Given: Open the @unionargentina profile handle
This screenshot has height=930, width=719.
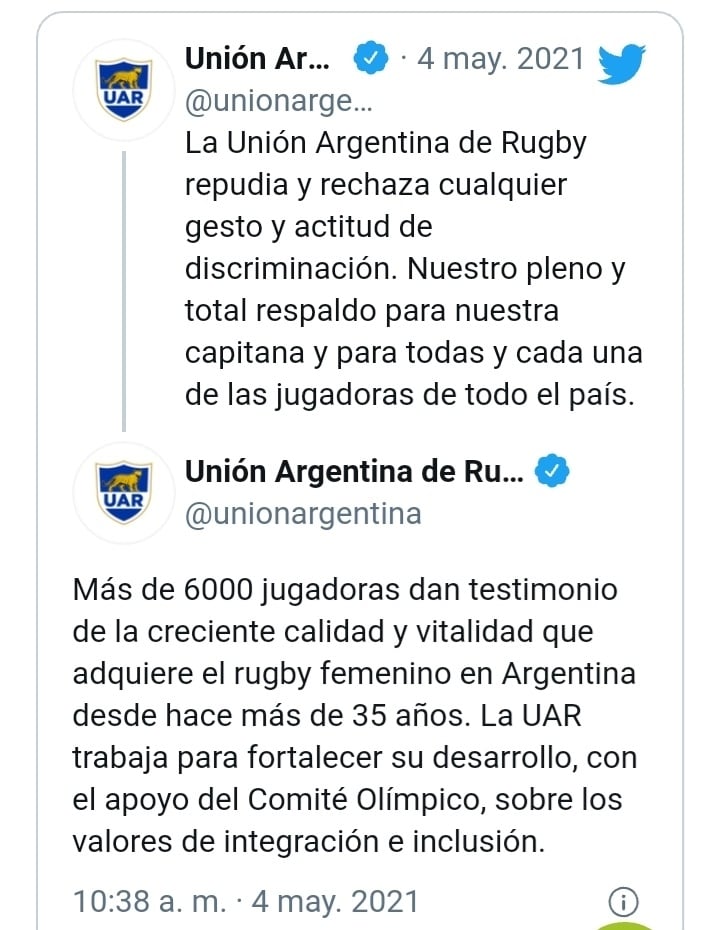Looking at the screenshot, I should coord(303,514).
